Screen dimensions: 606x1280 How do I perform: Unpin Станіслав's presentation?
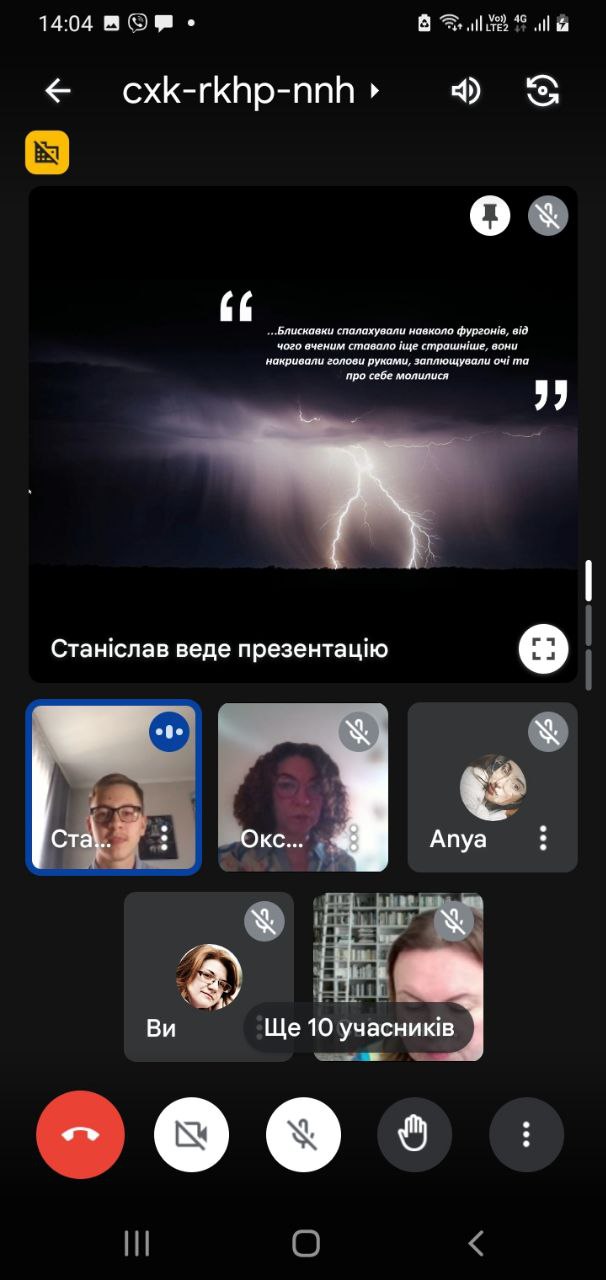click(x=490, y=215)
